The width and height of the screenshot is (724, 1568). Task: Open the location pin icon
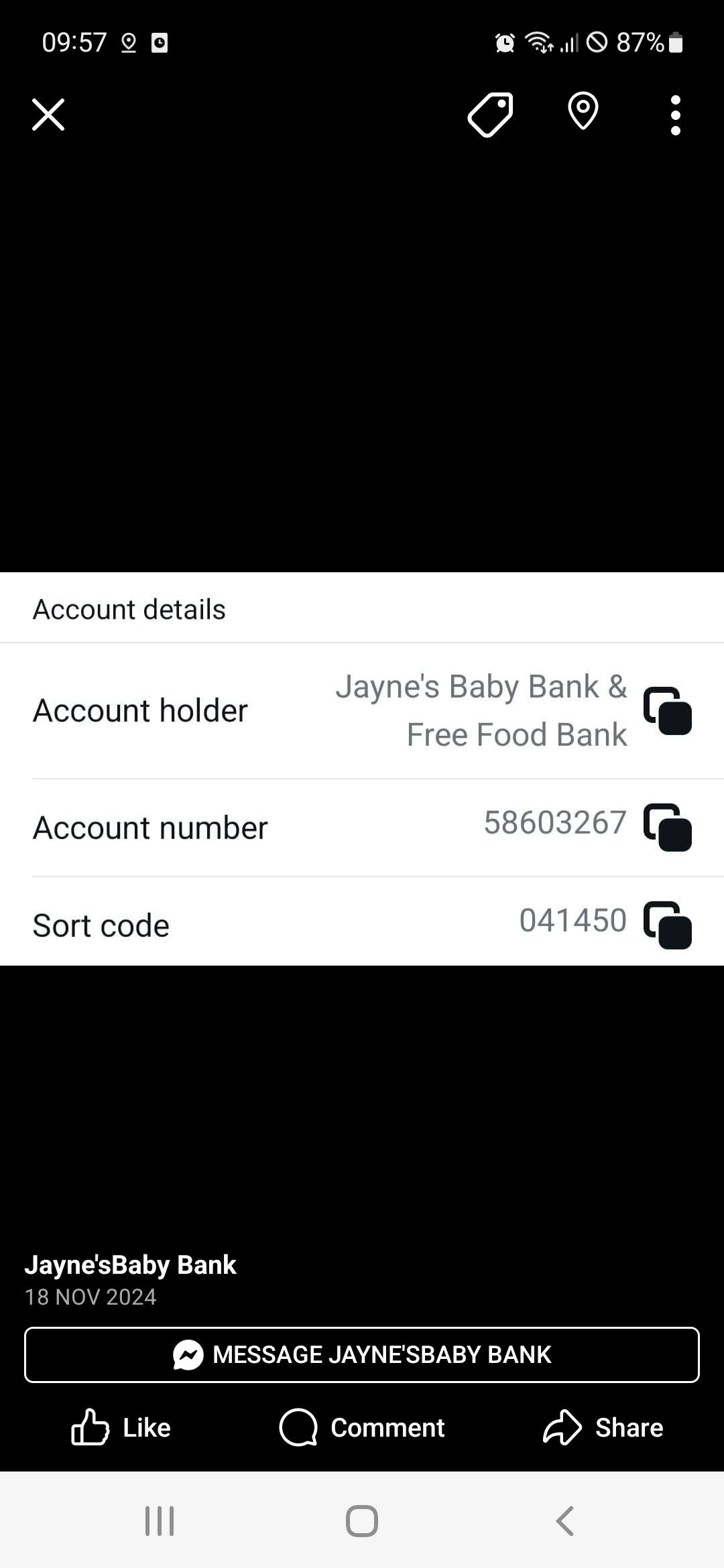[583, 111]
